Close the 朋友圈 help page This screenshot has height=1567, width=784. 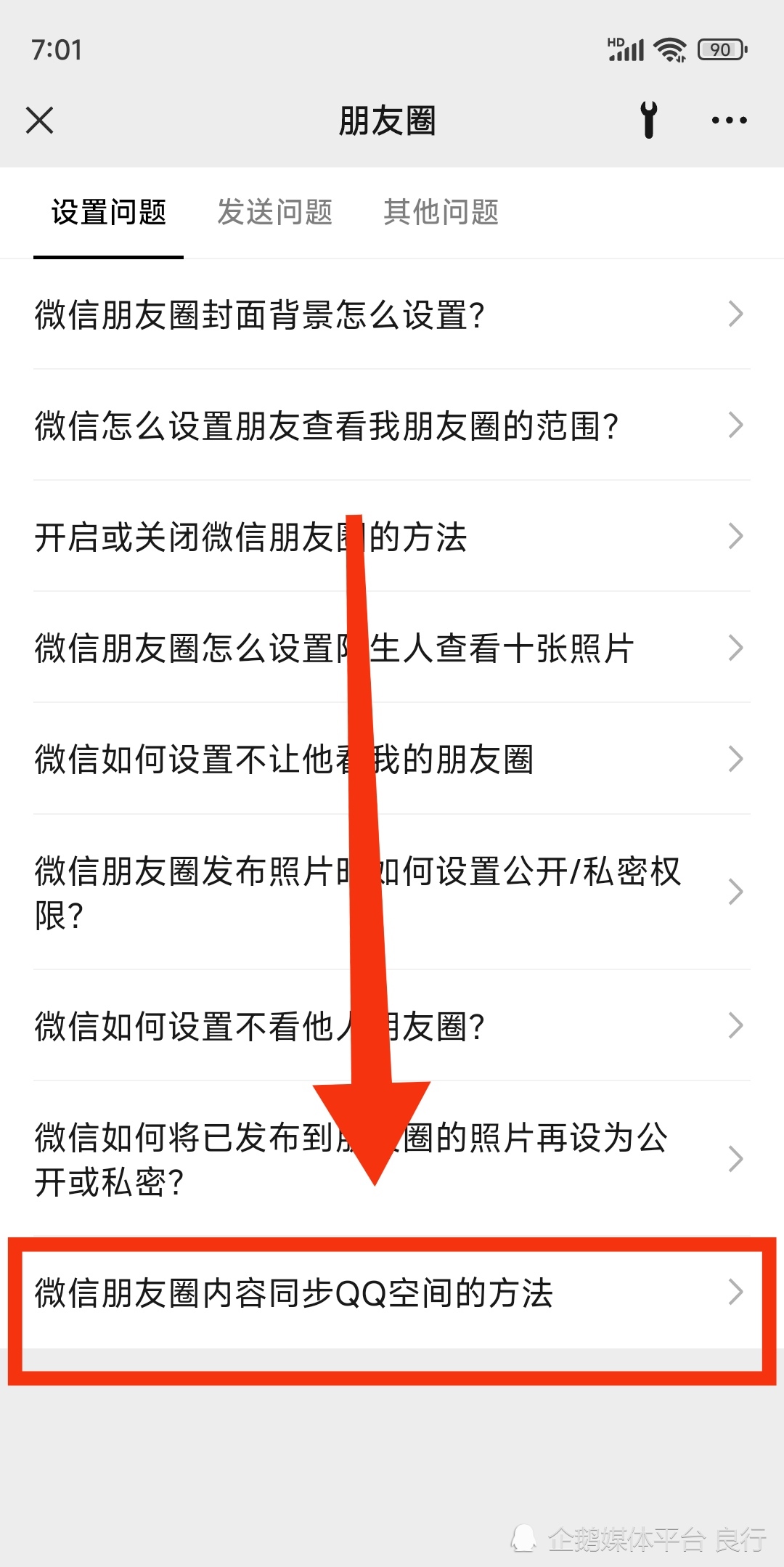click(x=39, y=121)
